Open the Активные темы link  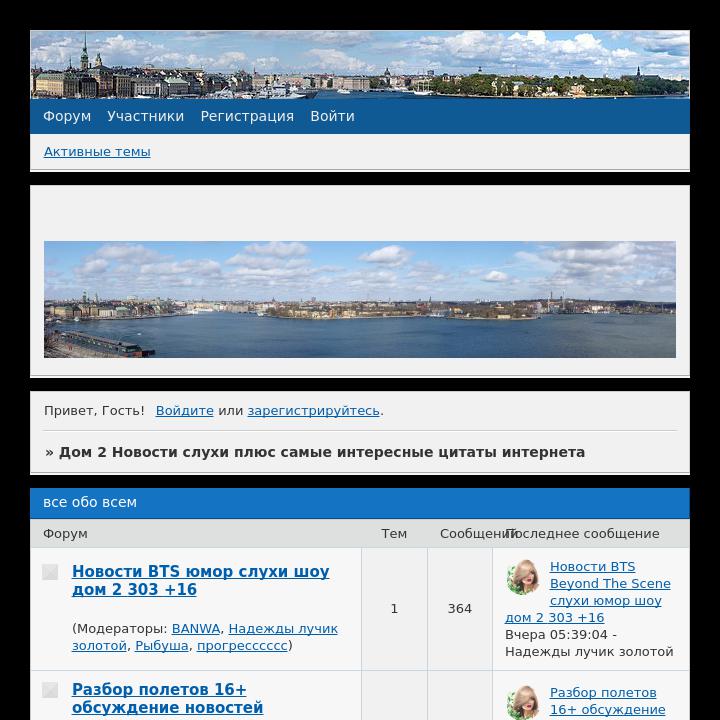pos(97,152)
